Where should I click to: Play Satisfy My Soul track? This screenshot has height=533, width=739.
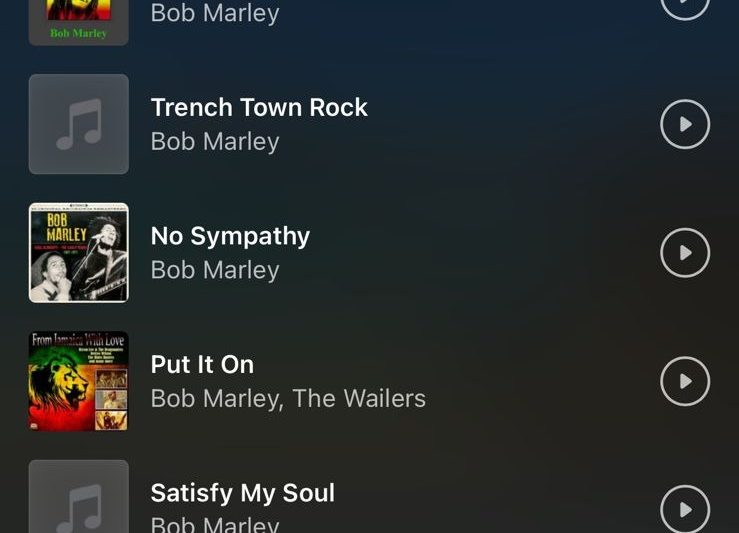click(x=685, y=509)
